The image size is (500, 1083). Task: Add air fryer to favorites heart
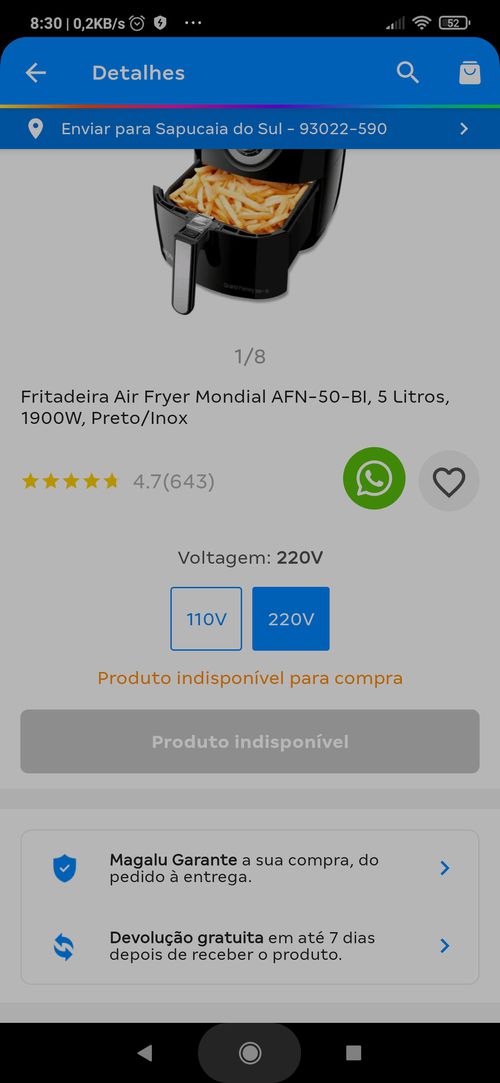449,481
